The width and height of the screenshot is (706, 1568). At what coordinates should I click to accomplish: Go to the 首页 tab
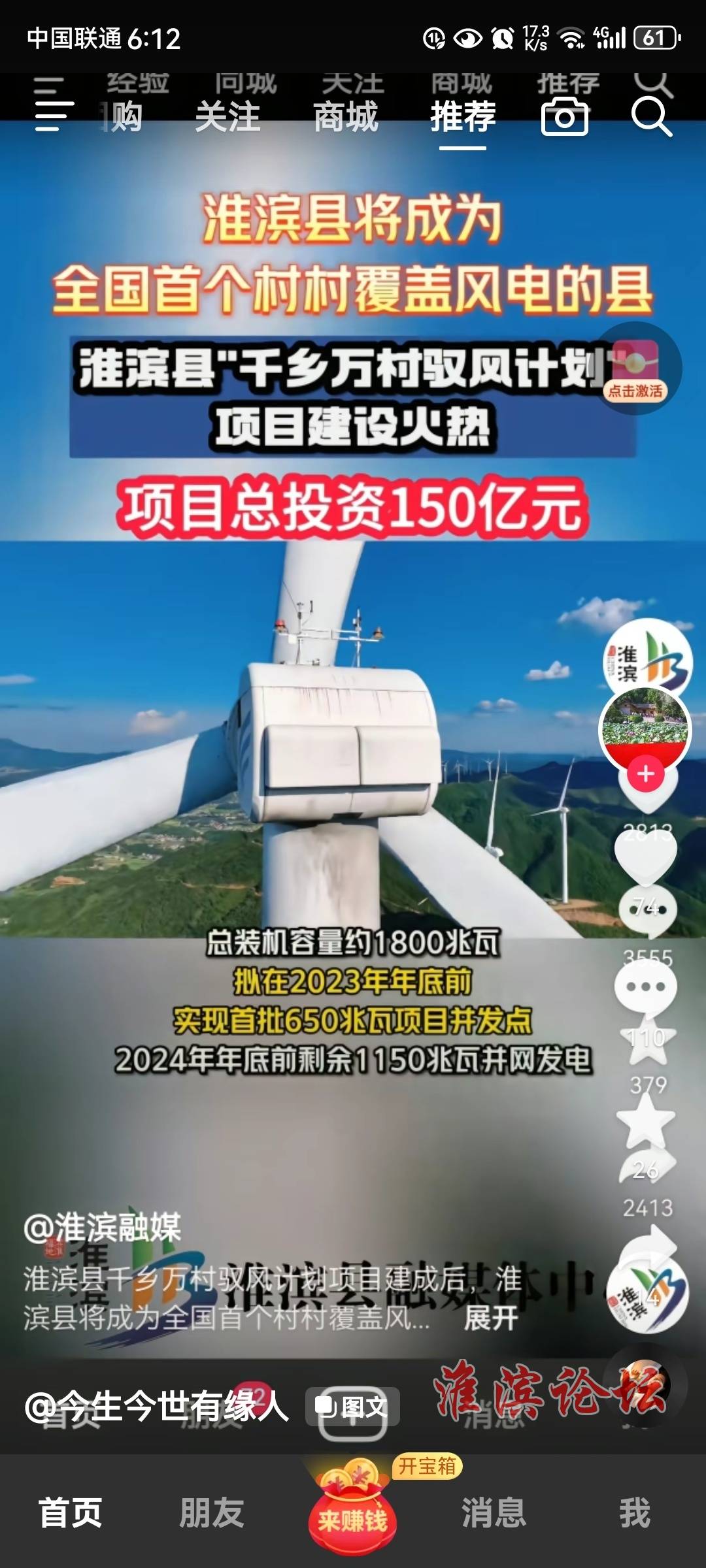click(71, 1513)
